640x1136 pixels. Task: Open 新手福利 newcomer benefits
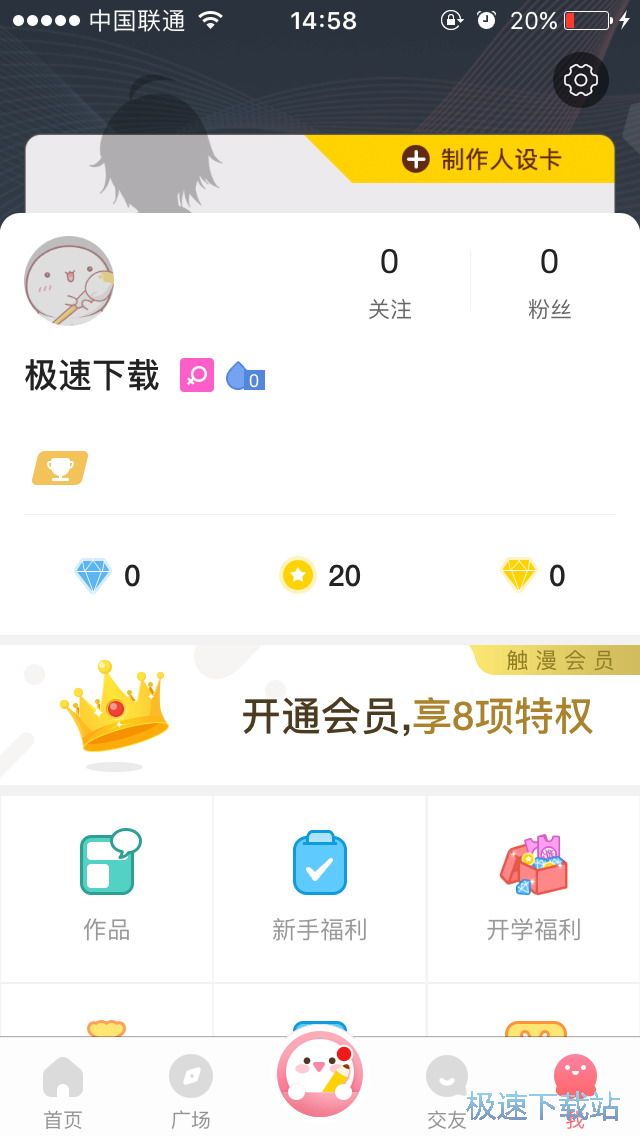point(320,887)
